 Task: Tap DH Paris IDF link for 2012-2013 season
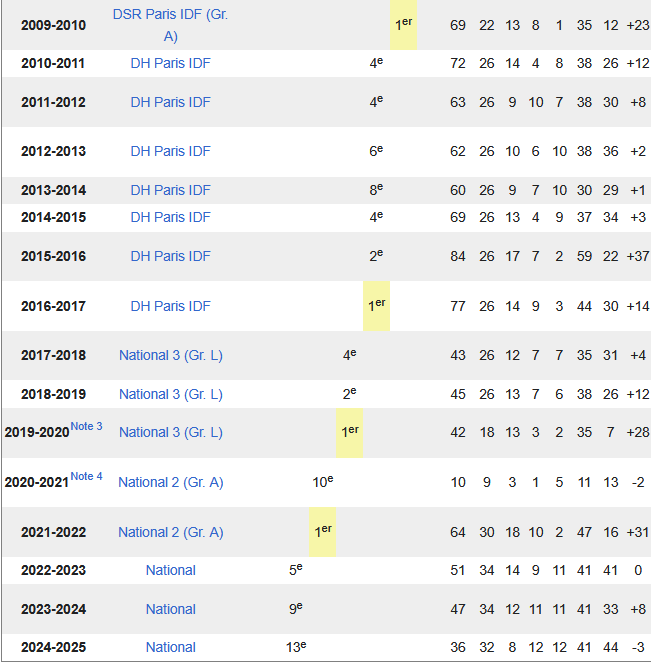click(170, 151)
